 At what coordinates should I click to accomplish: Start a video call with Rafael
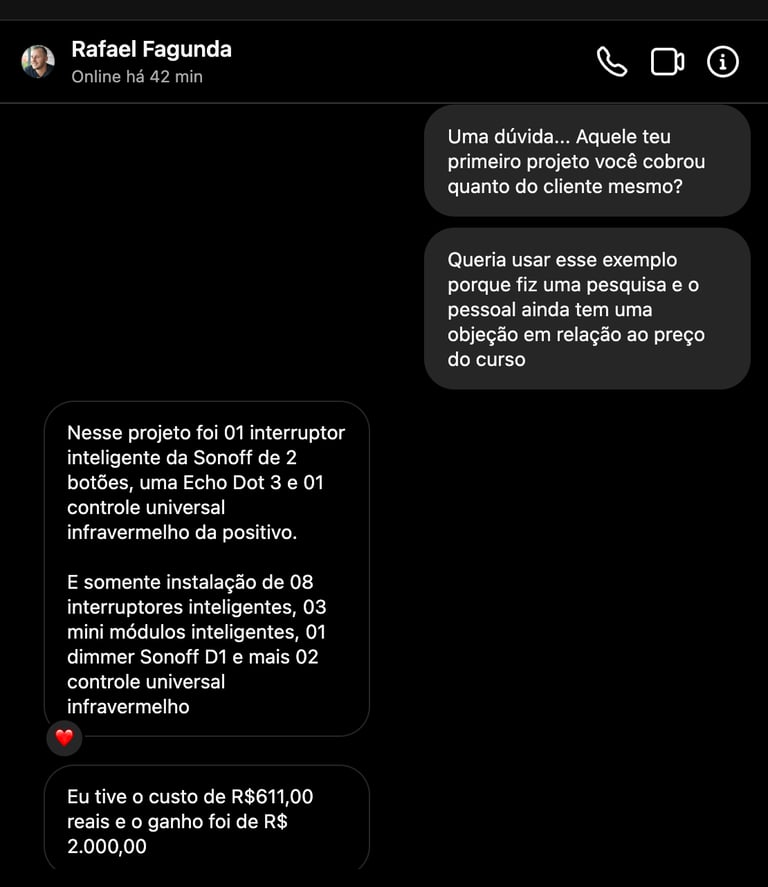[667, 62]
